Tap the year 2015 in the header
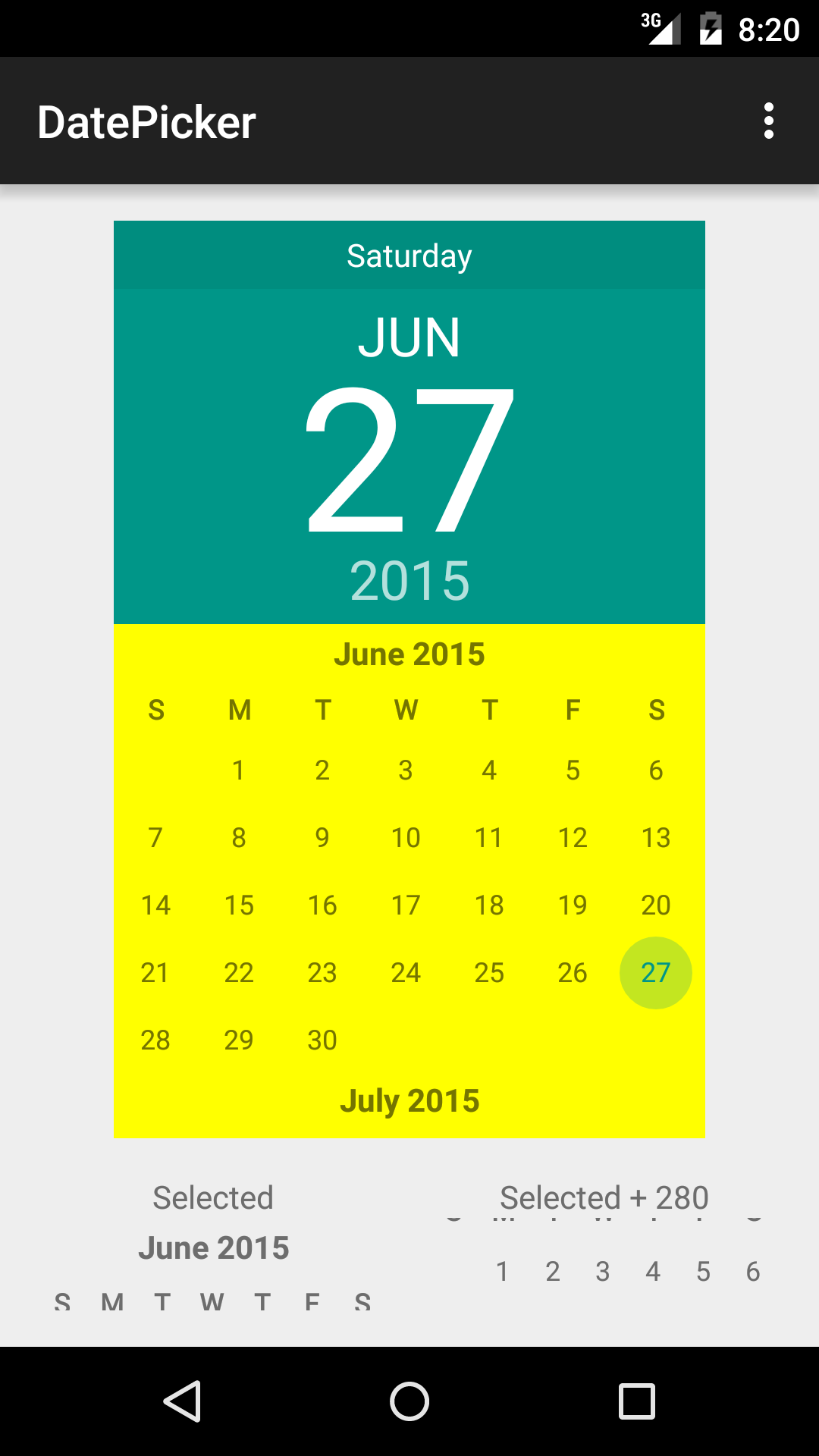Viewport: 819px width, 1456px height. 409,581
